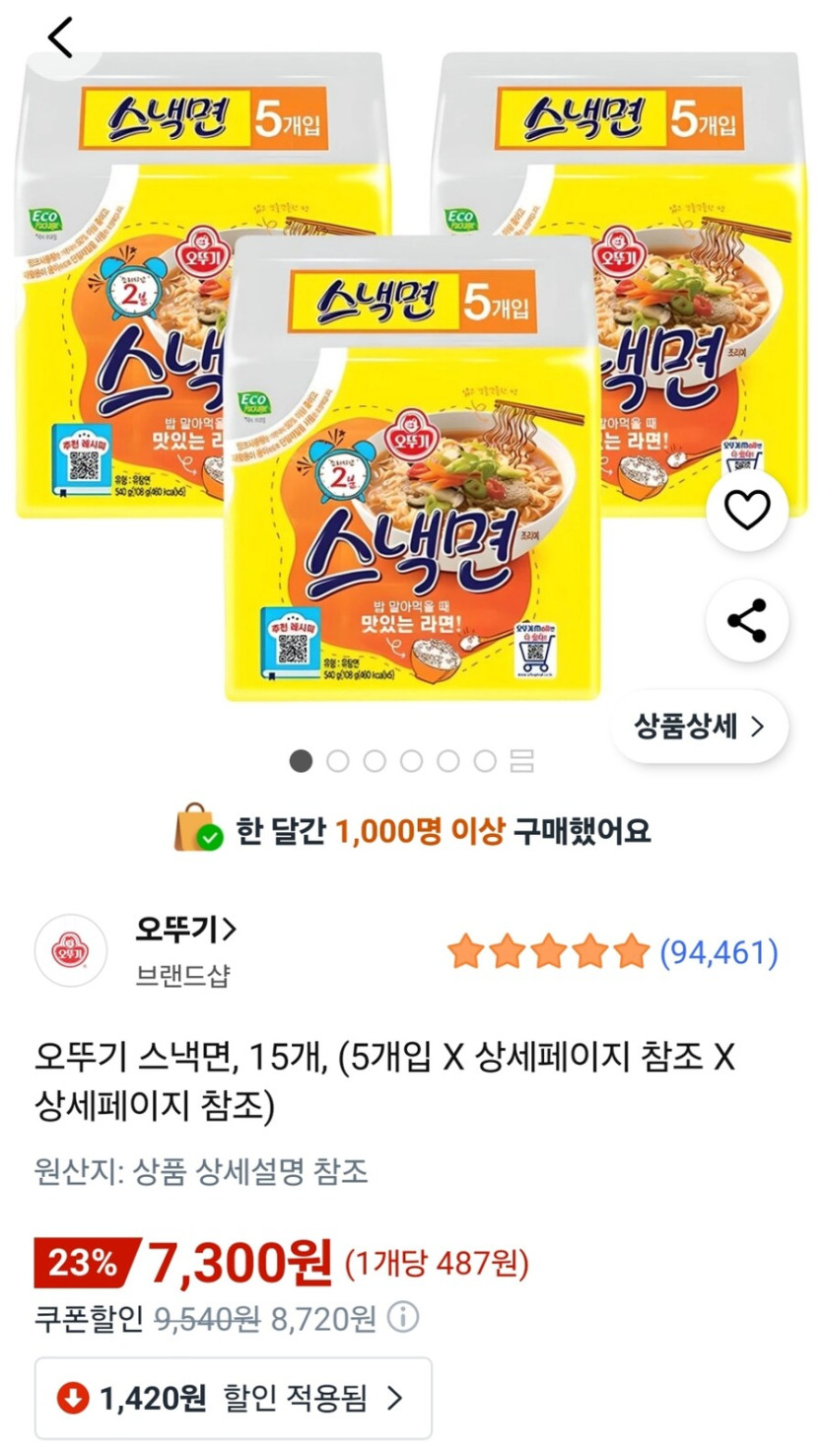Select the third carousel dot

(374, 761)
